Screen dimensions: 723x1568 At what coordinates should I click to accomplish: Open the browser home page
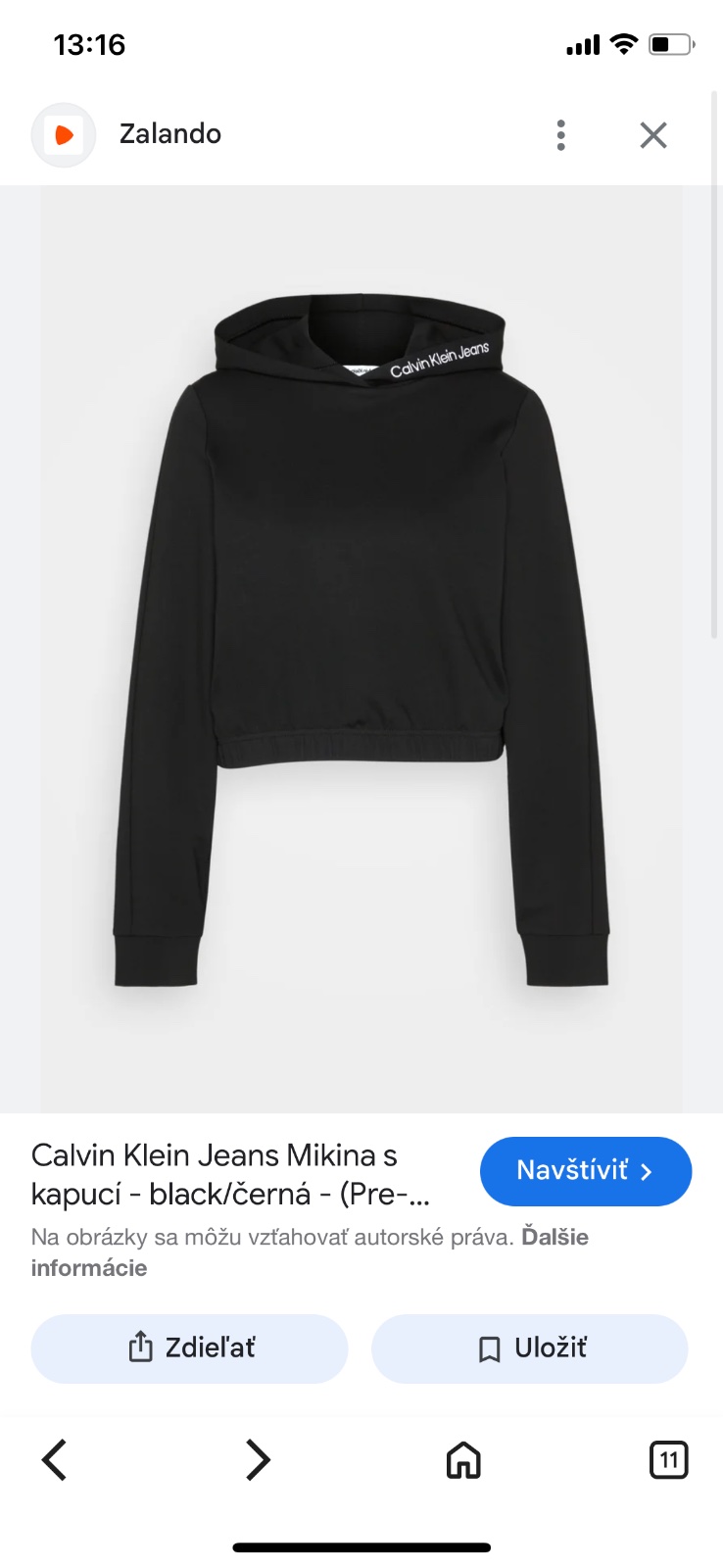(x=463, y=1460)
